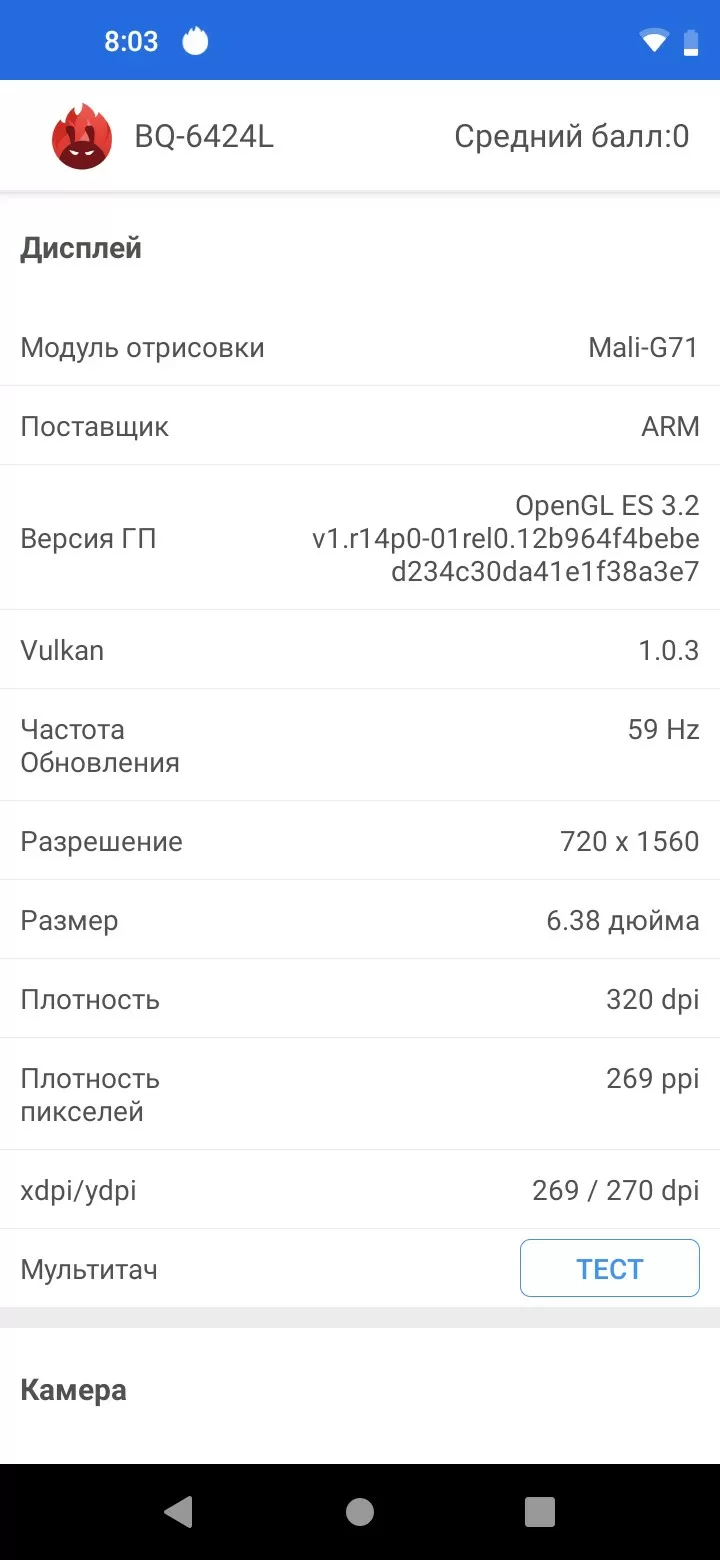Start the multitouch ТЕСТ button

[609, 1268]
